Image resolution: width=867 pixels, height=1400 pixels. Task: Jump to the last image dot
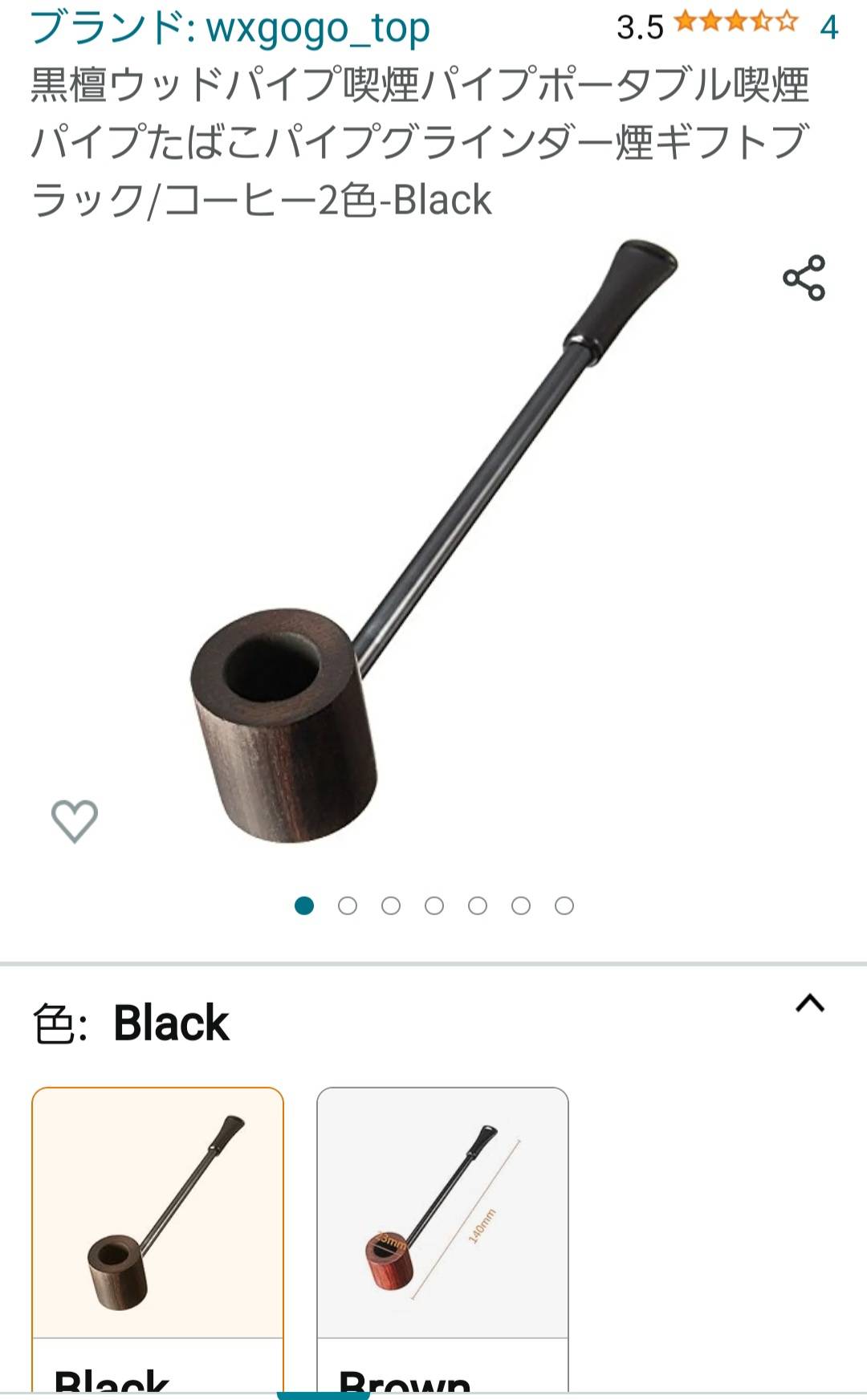click(564, 906)
